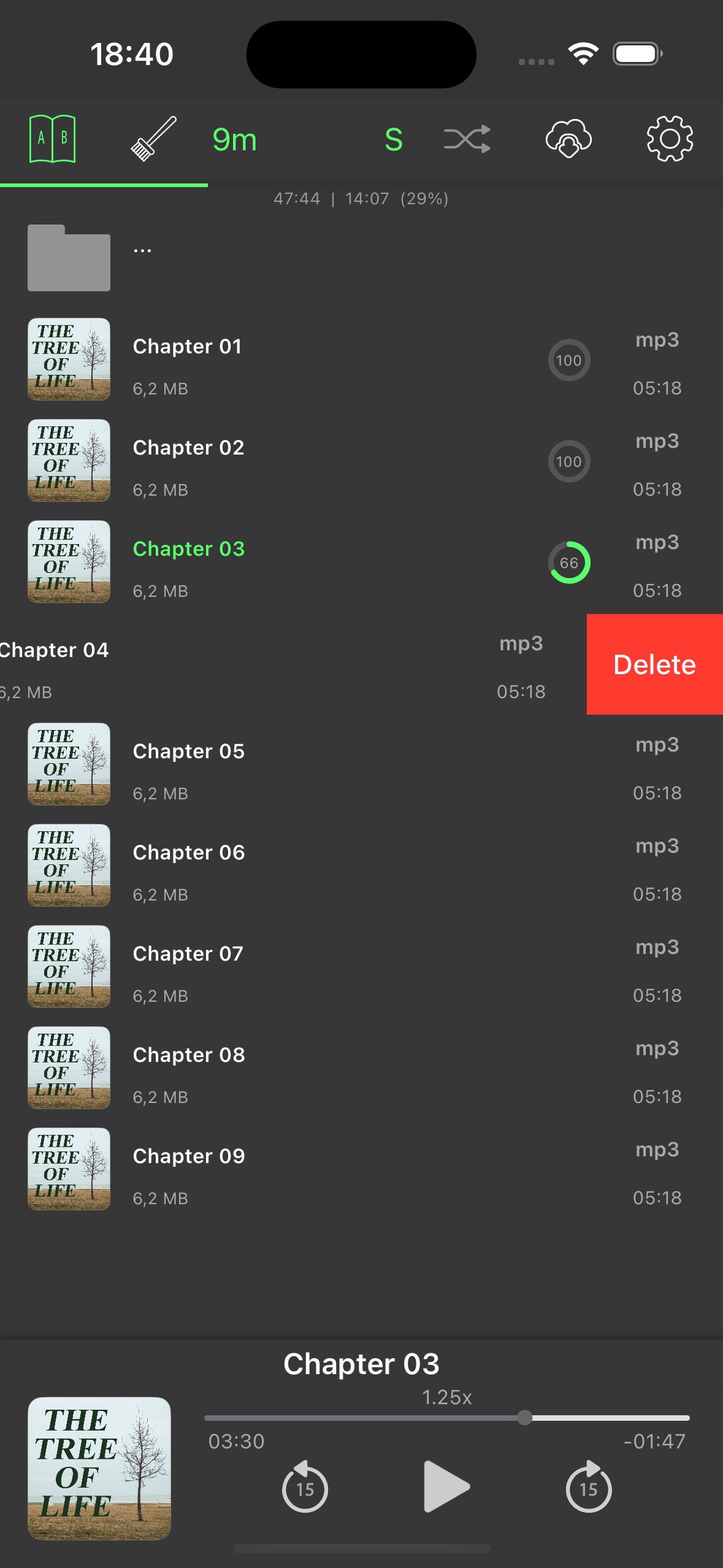Open Chapter 07
The height and width of the screenshot is (1568, 723).
[x=361, y=966]
